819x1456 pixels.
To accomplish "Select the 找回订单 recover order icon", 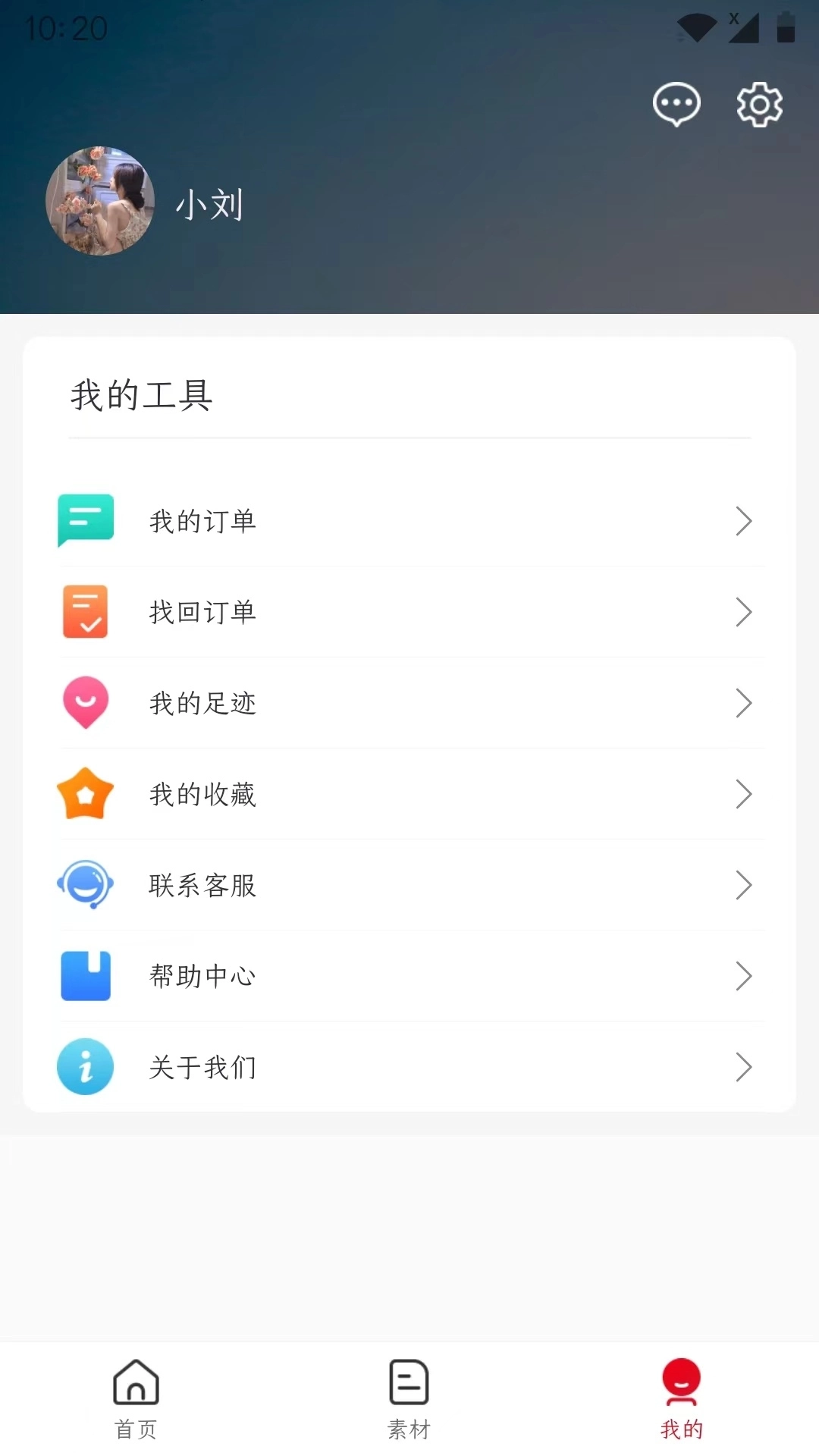I will (85, 612).
